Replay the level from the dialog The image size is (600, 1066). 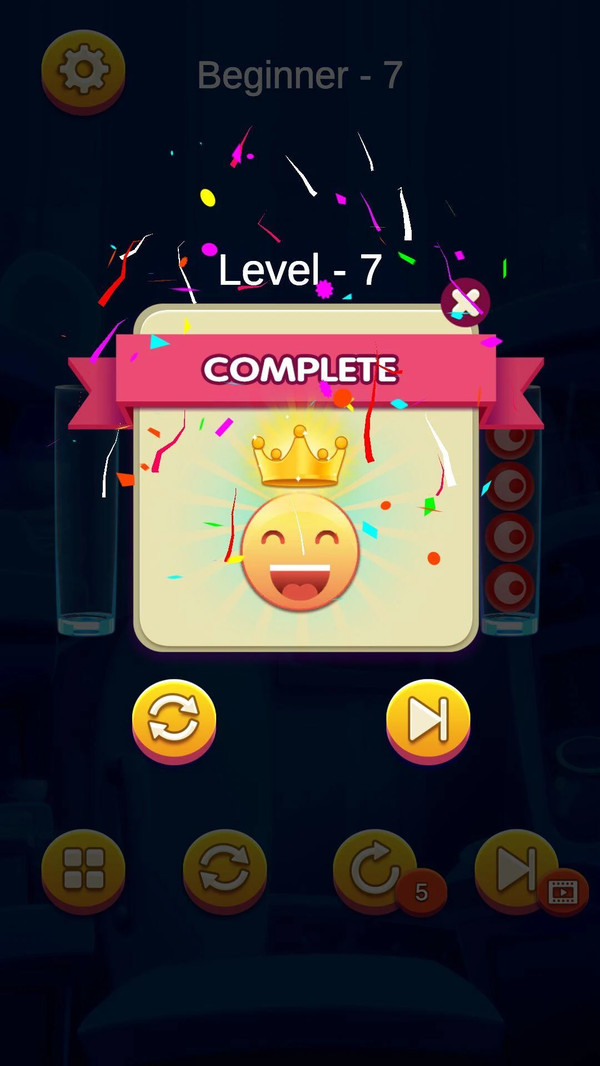(174, 720)
